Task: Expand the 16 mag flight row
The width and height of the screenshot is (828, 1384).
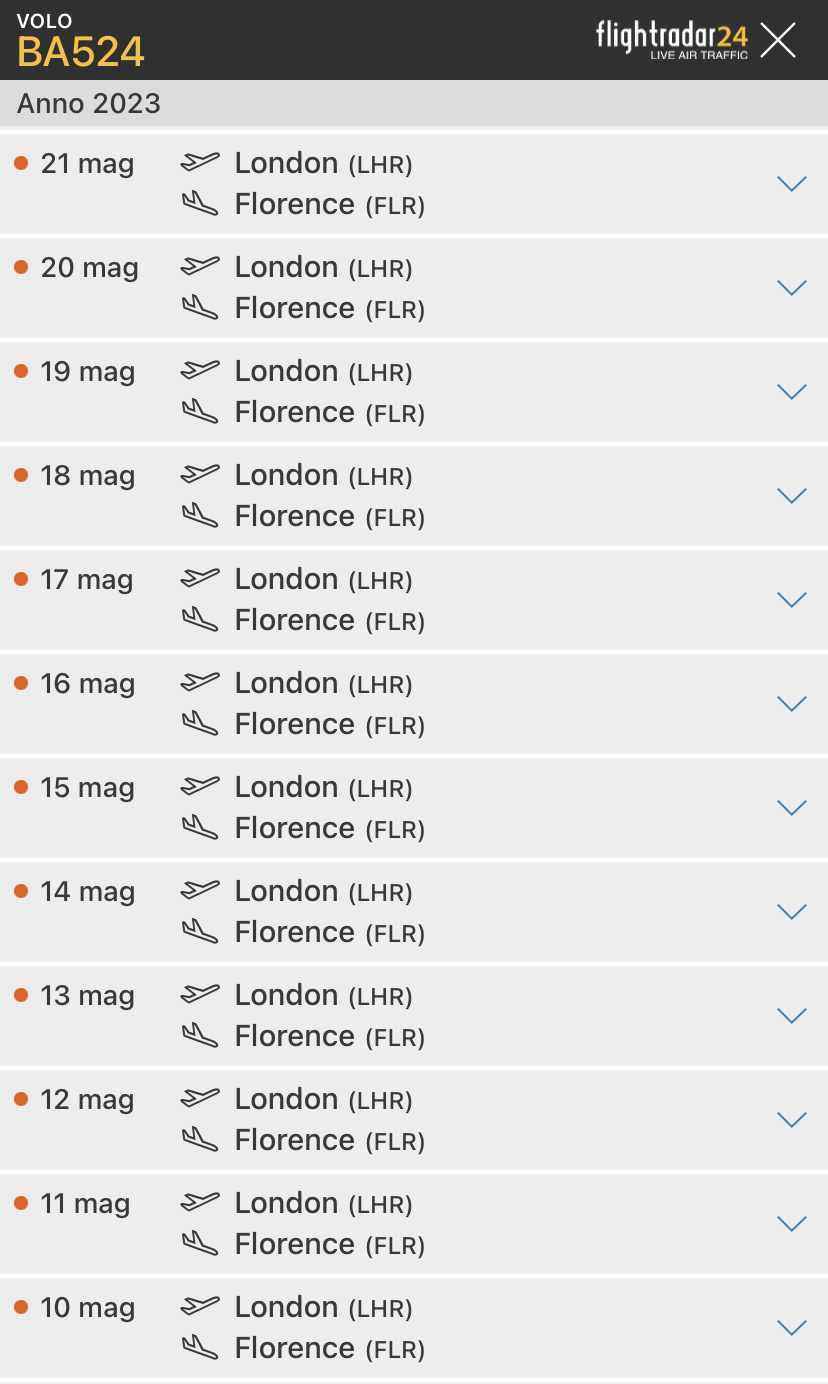Action: [x=791, y=704]
